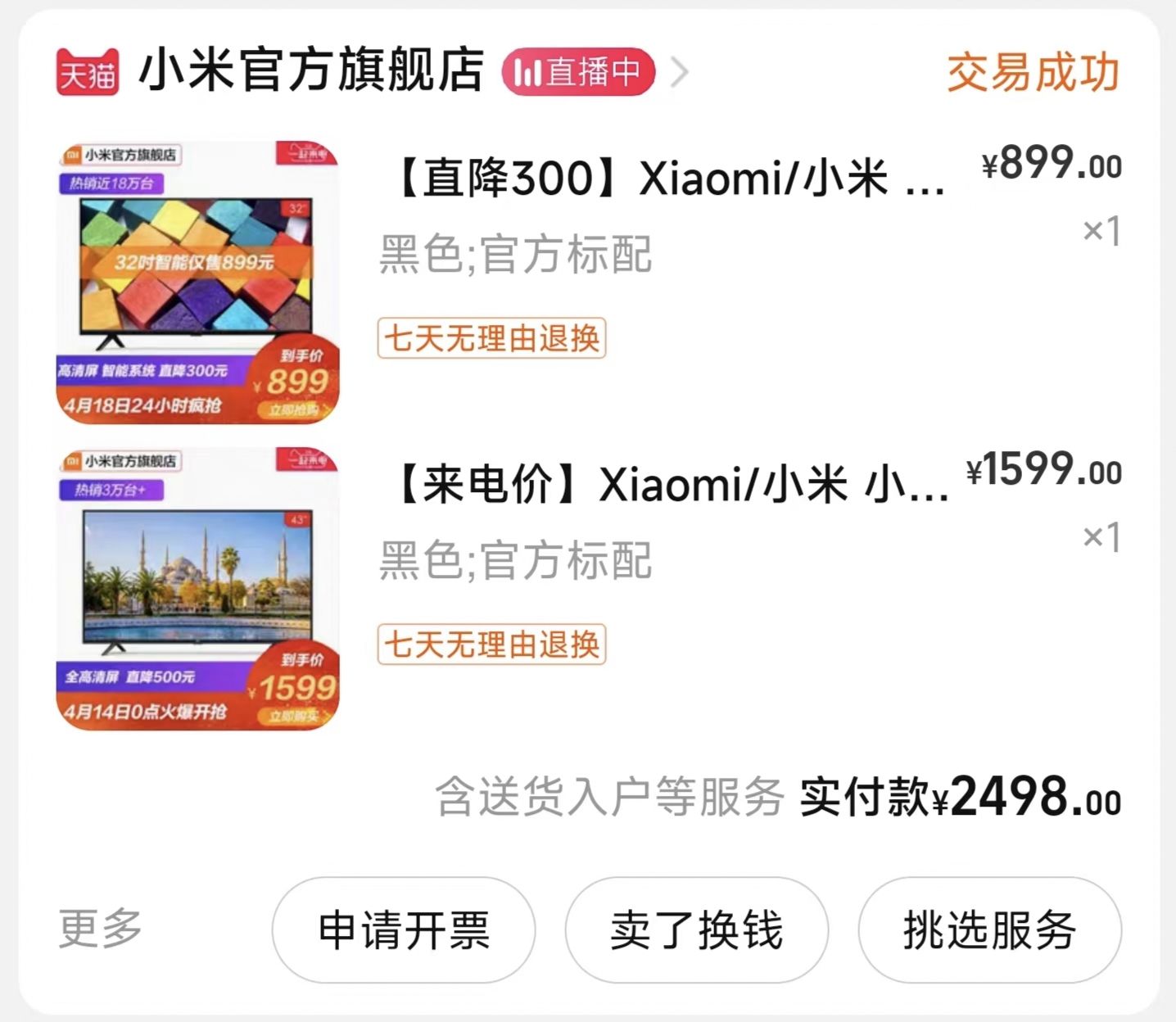Choose 挑选服务 button
The height and width of the screenshot is (1022, 1176).
(x=989, y=930)
